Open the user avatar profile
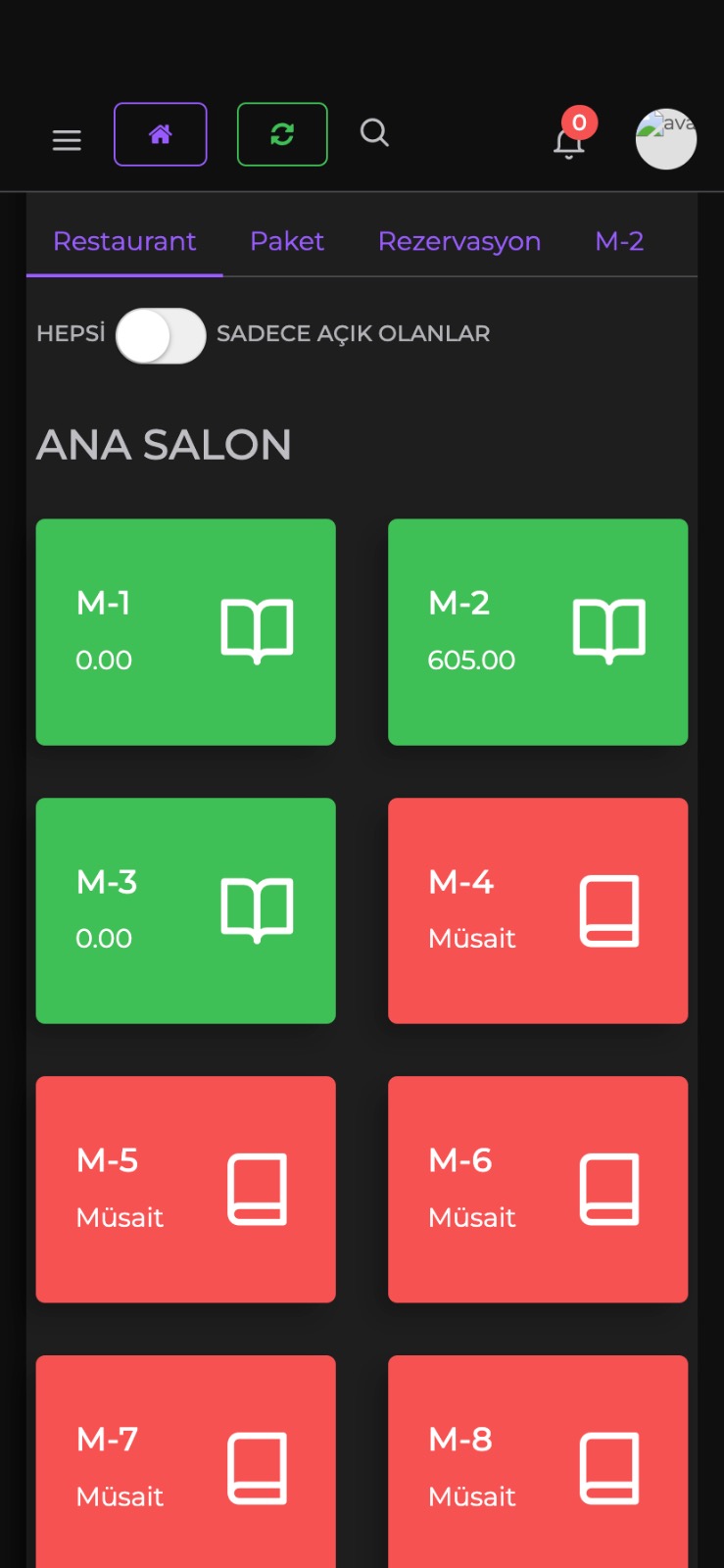Screen dimensions: 724x1568 [666, 139]
